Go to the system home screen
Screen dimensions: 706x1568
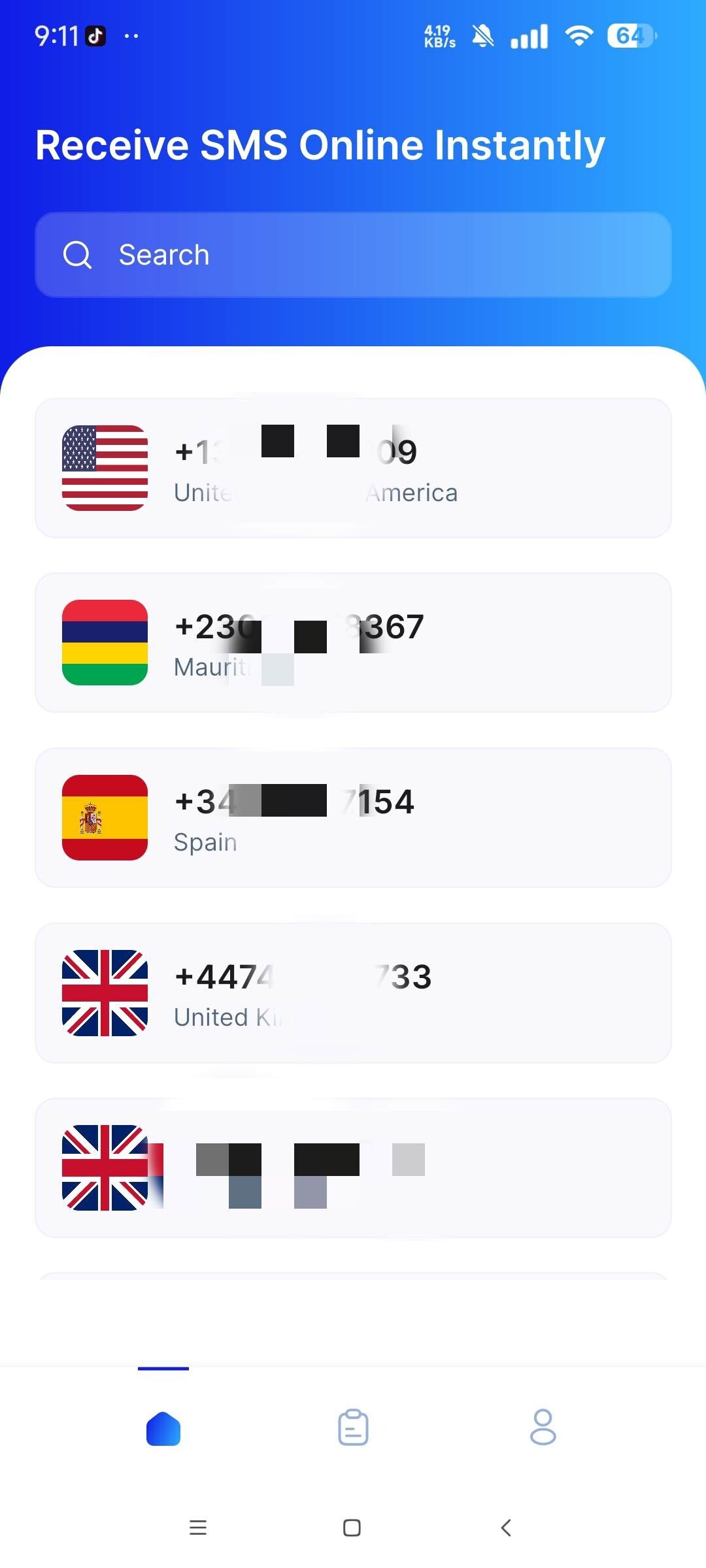352,1527
